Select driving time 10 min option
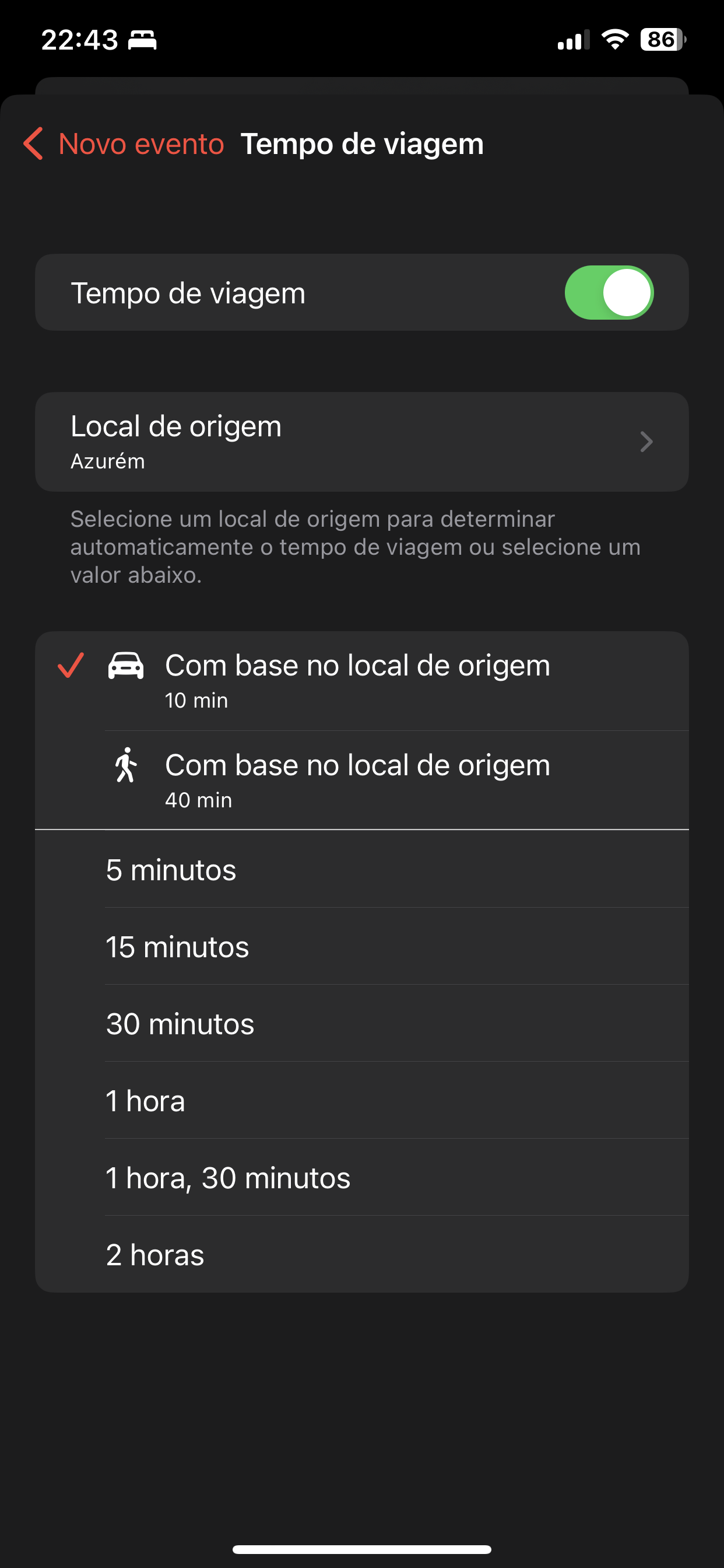The image size is (724, 1568). (x=361, y=680)
